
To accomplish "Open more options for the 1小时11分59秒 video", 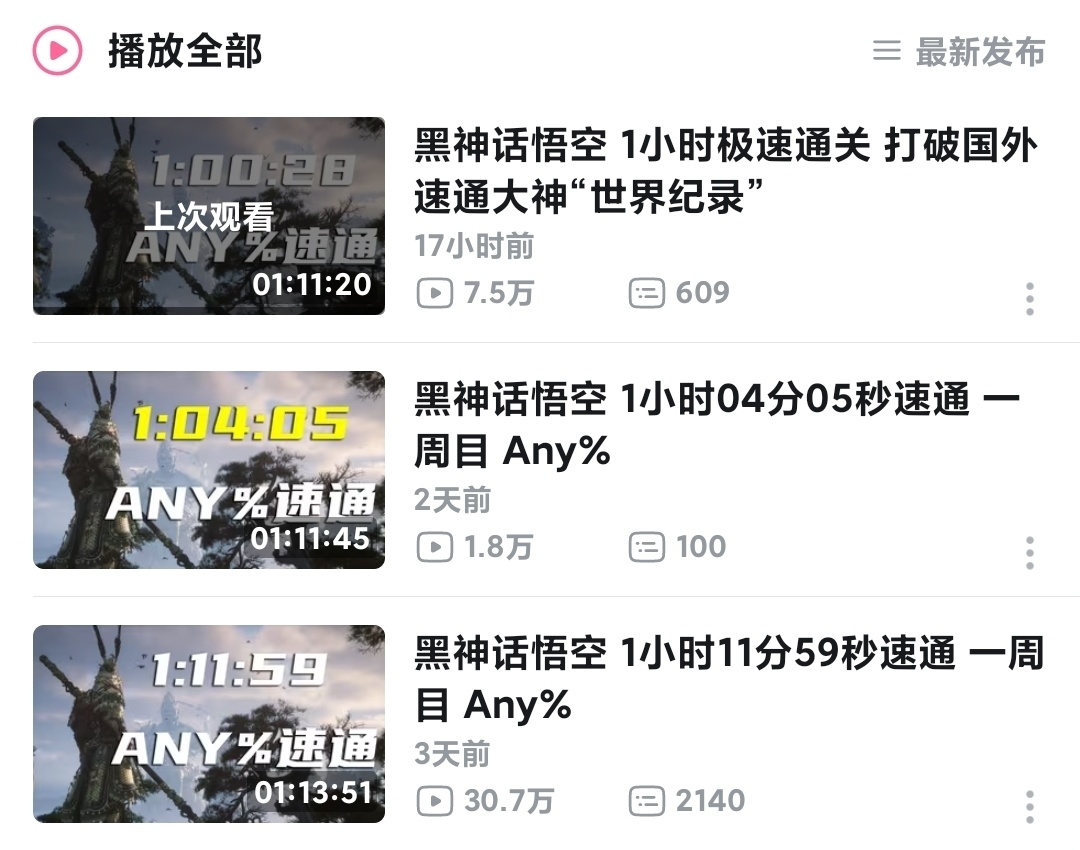I will [x=1029, y=806].
